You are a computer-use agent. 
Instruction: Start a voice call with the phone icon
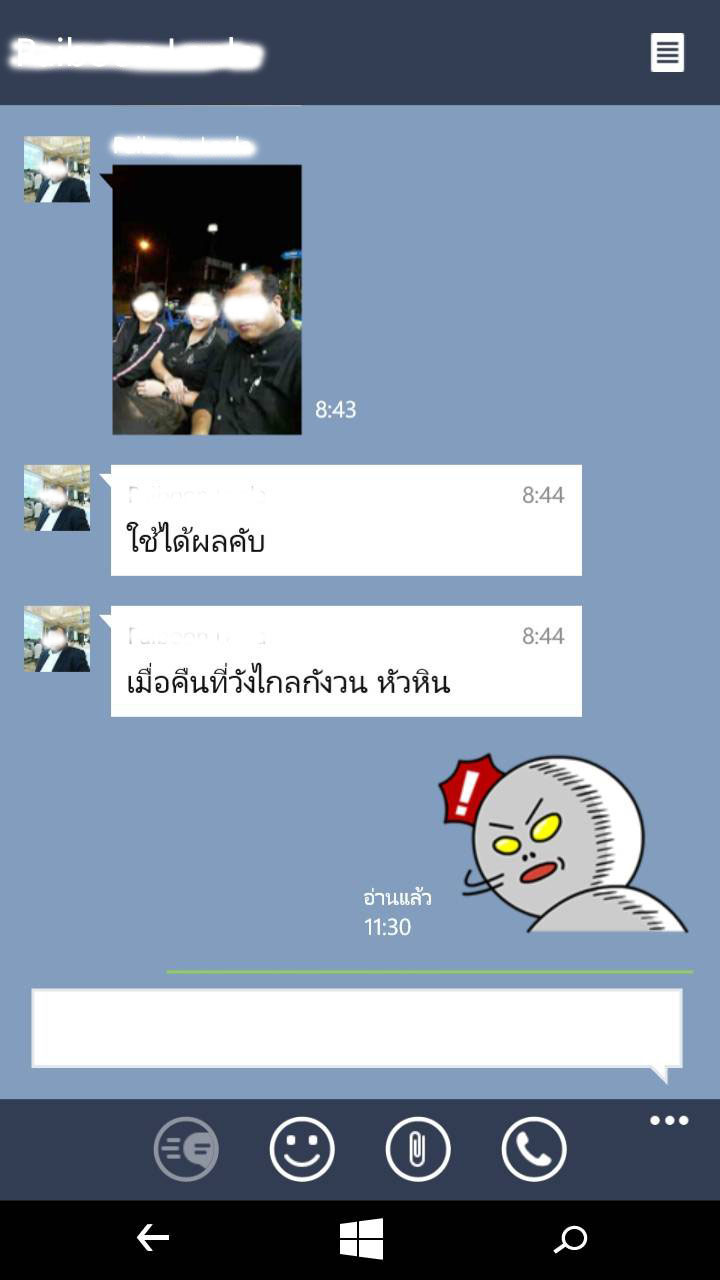point(534,1150)
